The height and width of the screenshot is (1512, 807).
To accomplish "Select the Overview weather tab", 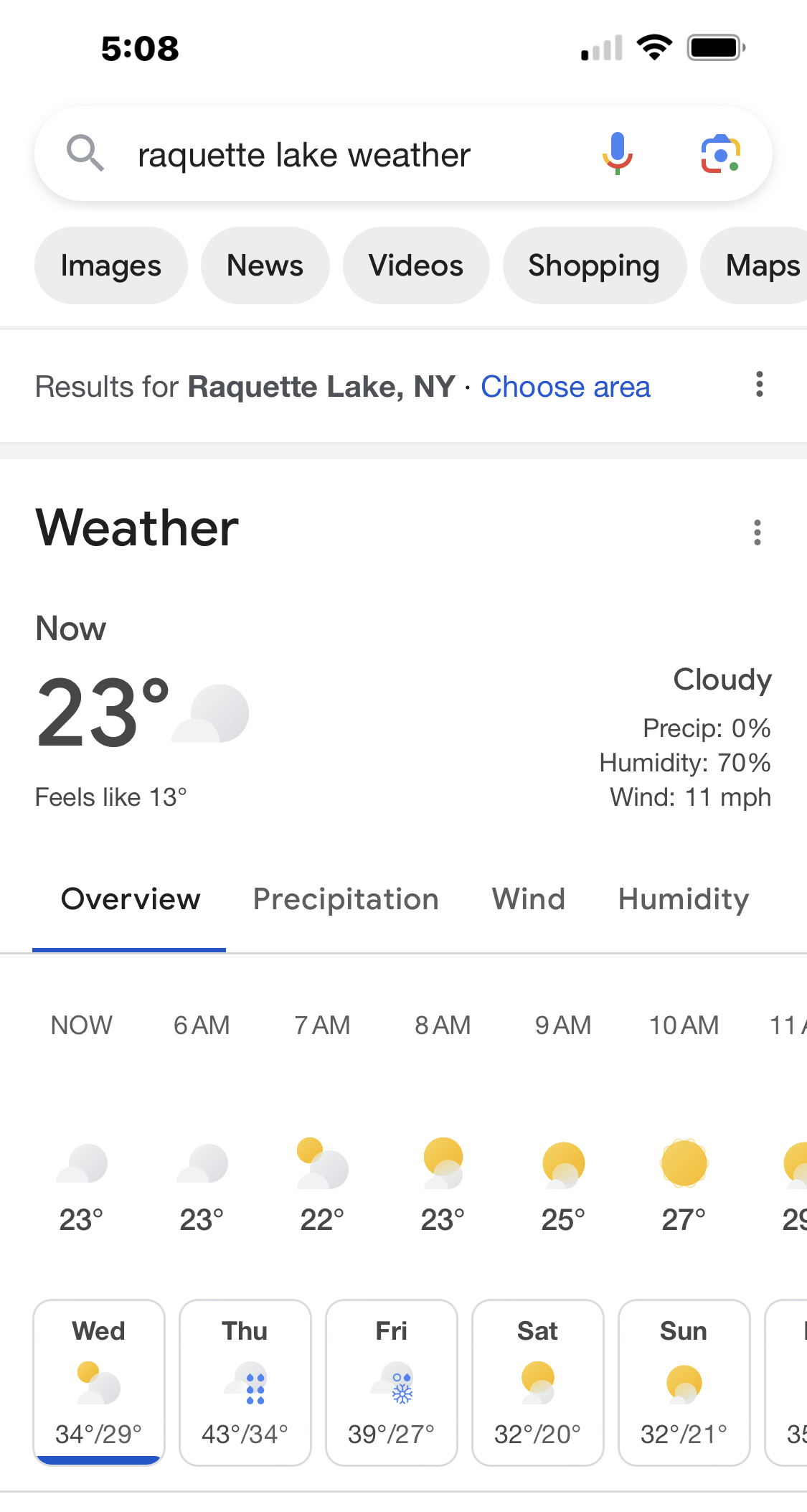I will [130, 899].
